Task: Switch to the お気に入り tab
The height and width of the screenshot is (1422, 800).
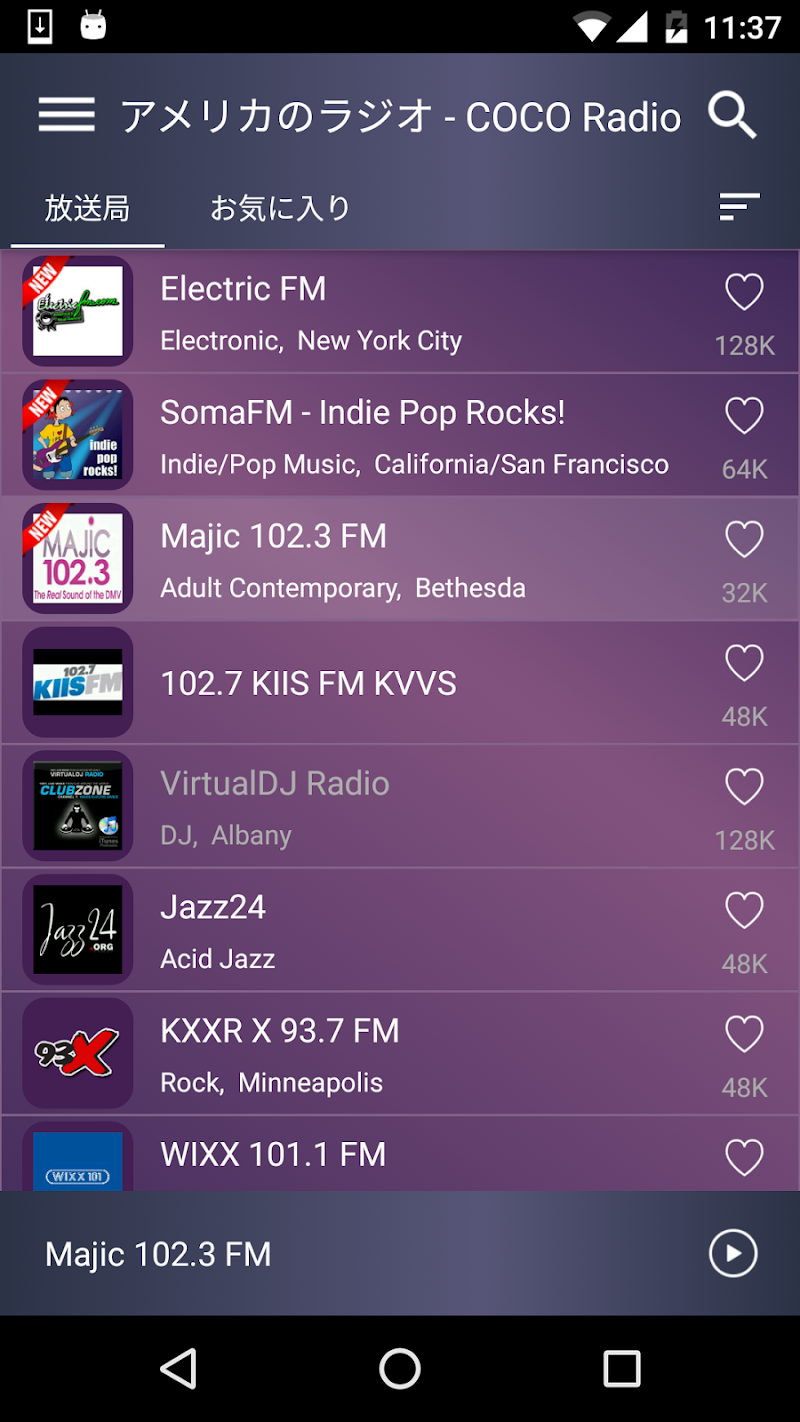Action: click(x=280, y=208)
